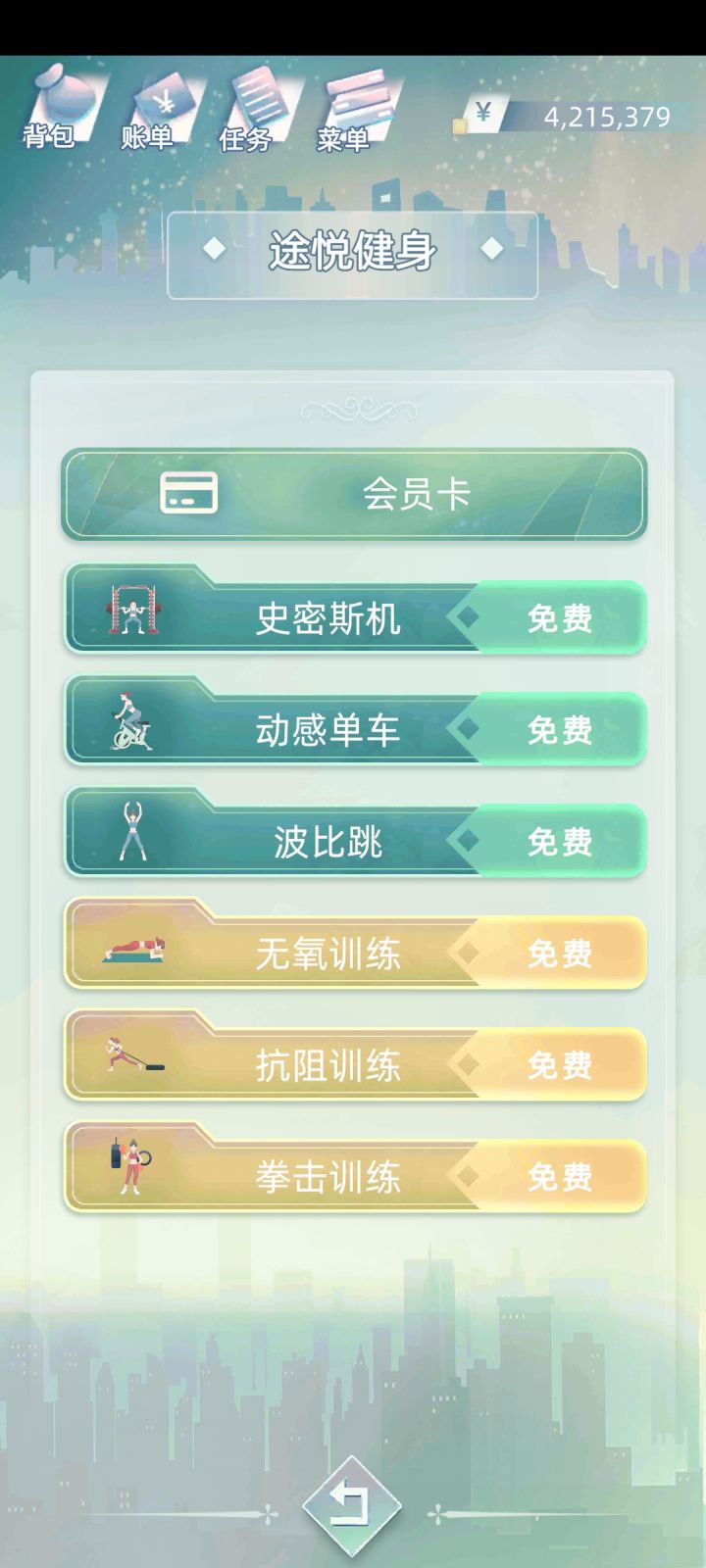Select 免费 on 动感单车
706x1568 pixels.
coord(561,729)
